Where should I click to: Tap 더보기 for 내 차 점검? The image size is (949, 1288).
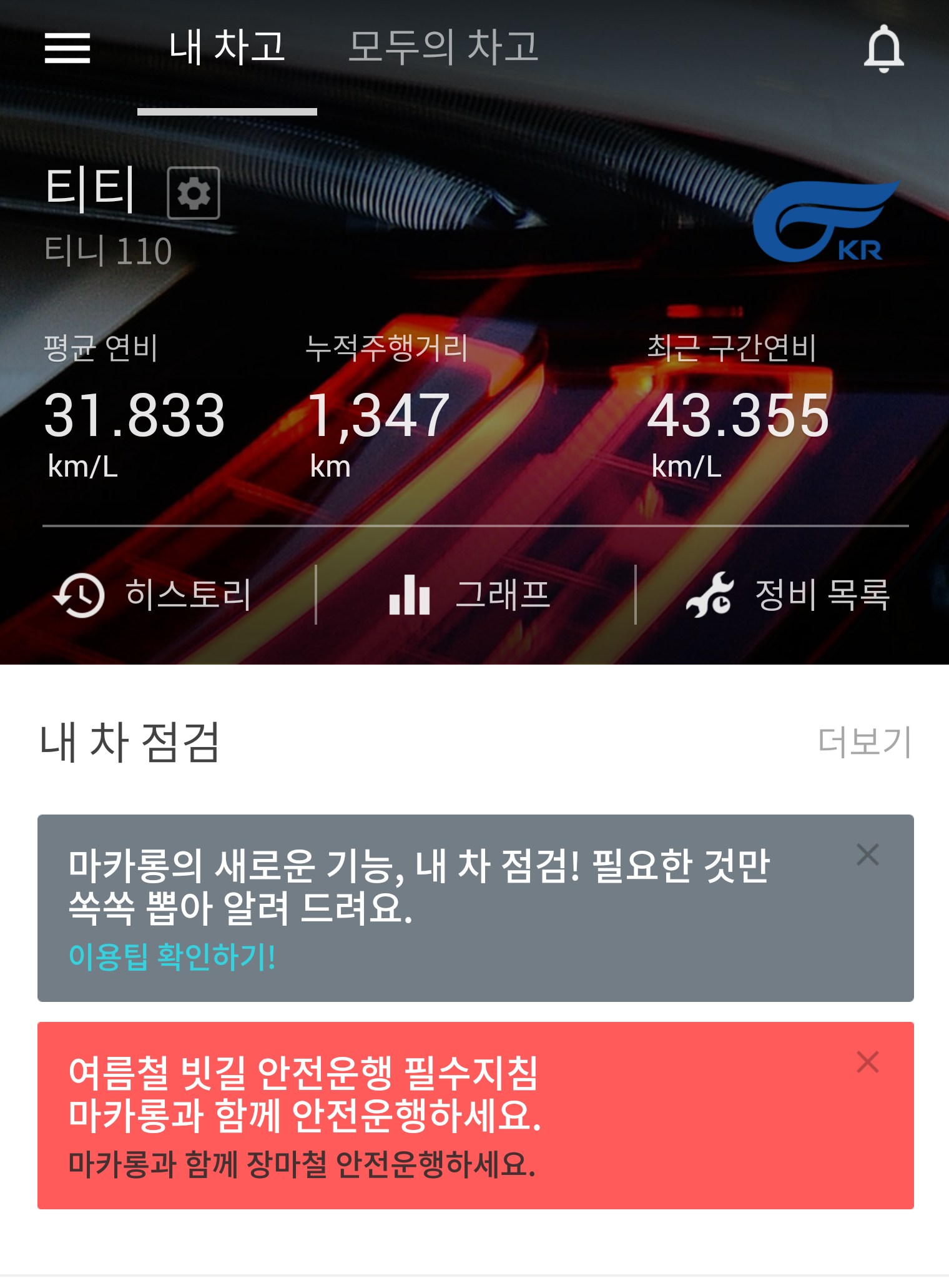coord(865,742)
